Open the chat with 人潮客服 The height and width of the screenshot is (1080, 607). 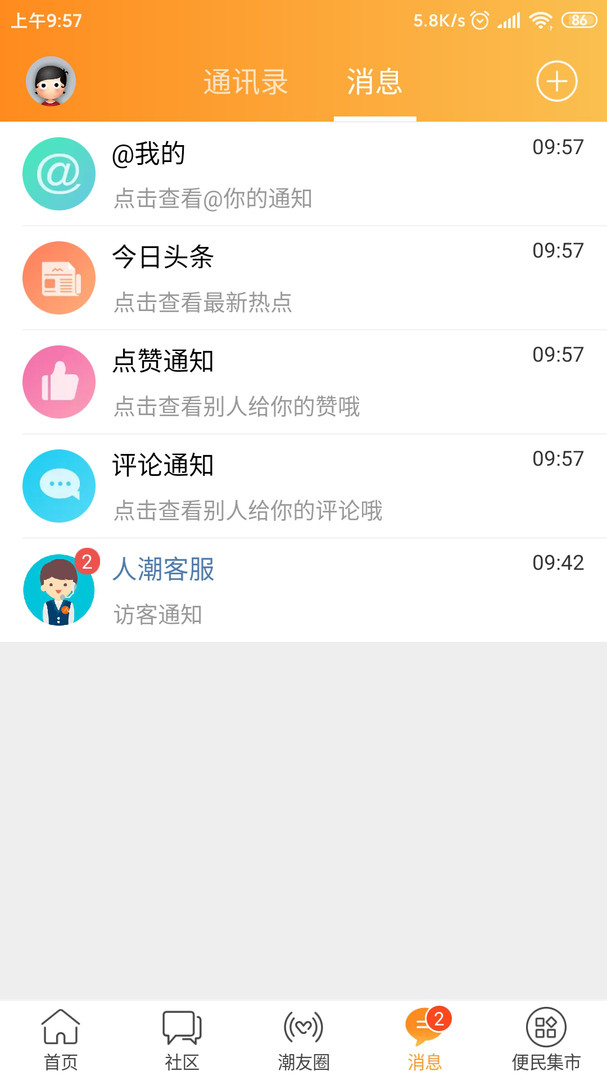pos(303,590)
